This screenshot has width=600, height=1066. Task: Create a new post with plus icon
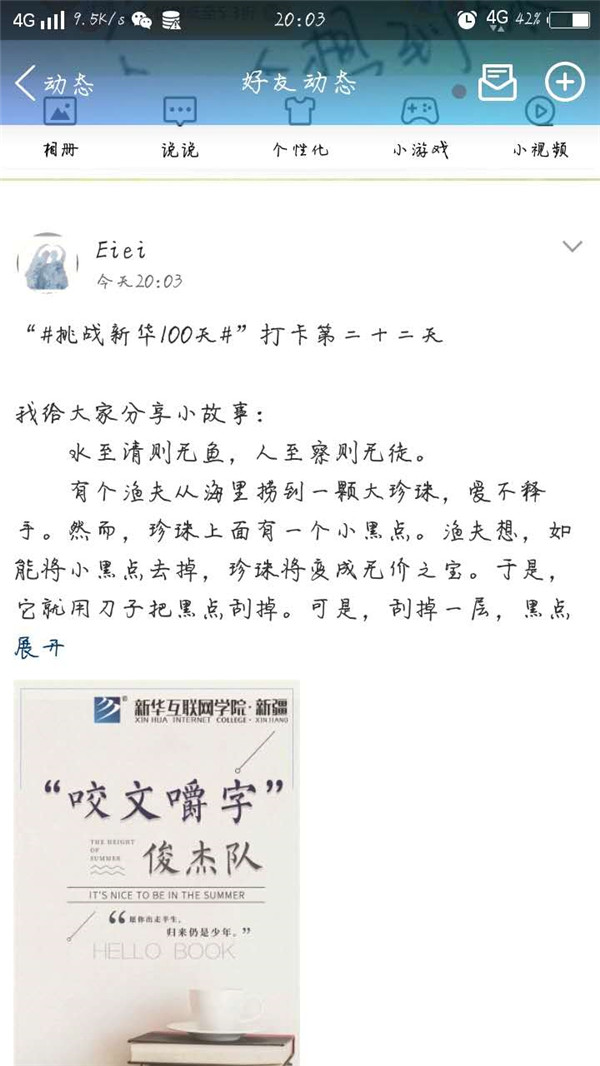[564, 83]
